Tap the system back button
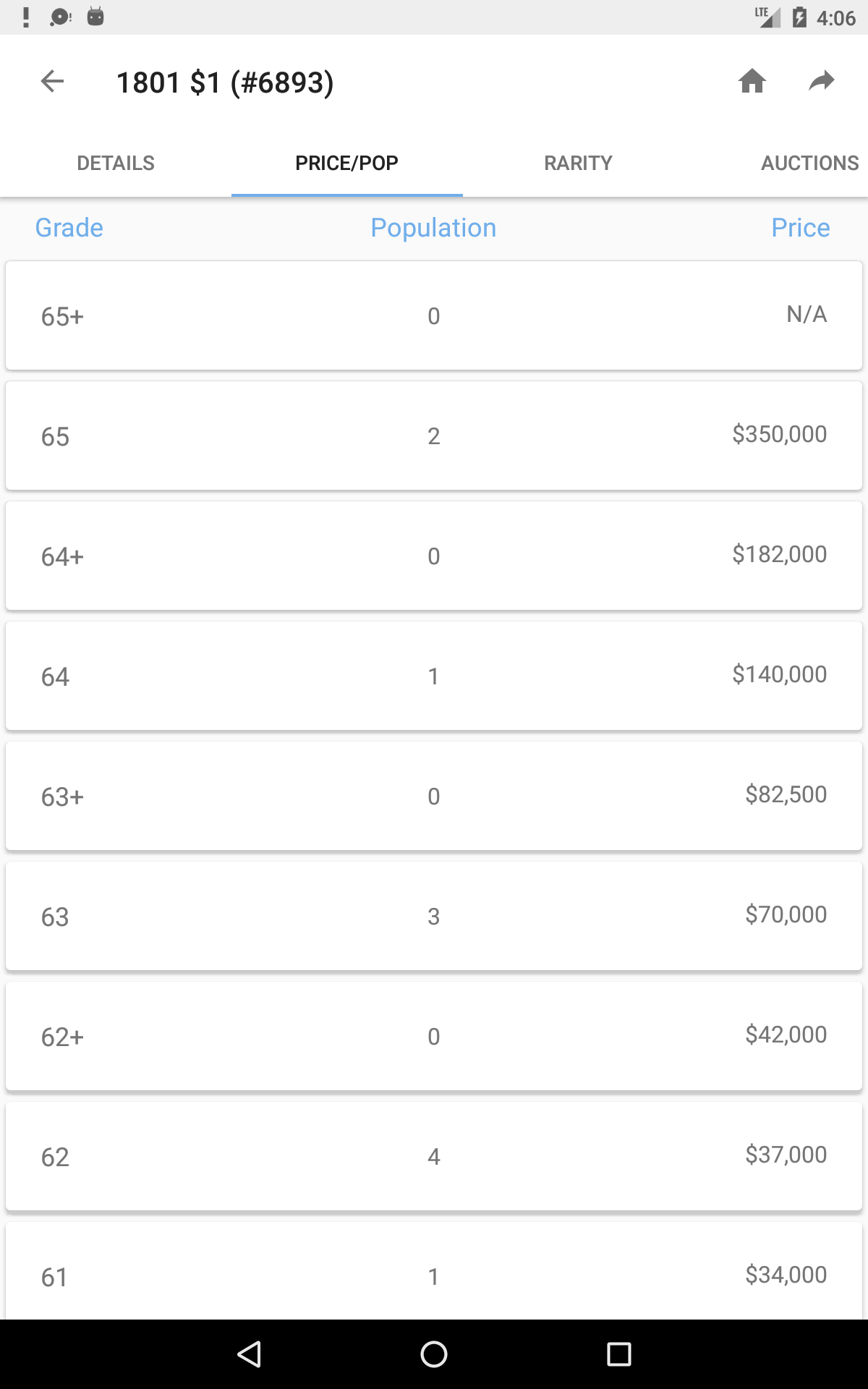 point(249,1354)
